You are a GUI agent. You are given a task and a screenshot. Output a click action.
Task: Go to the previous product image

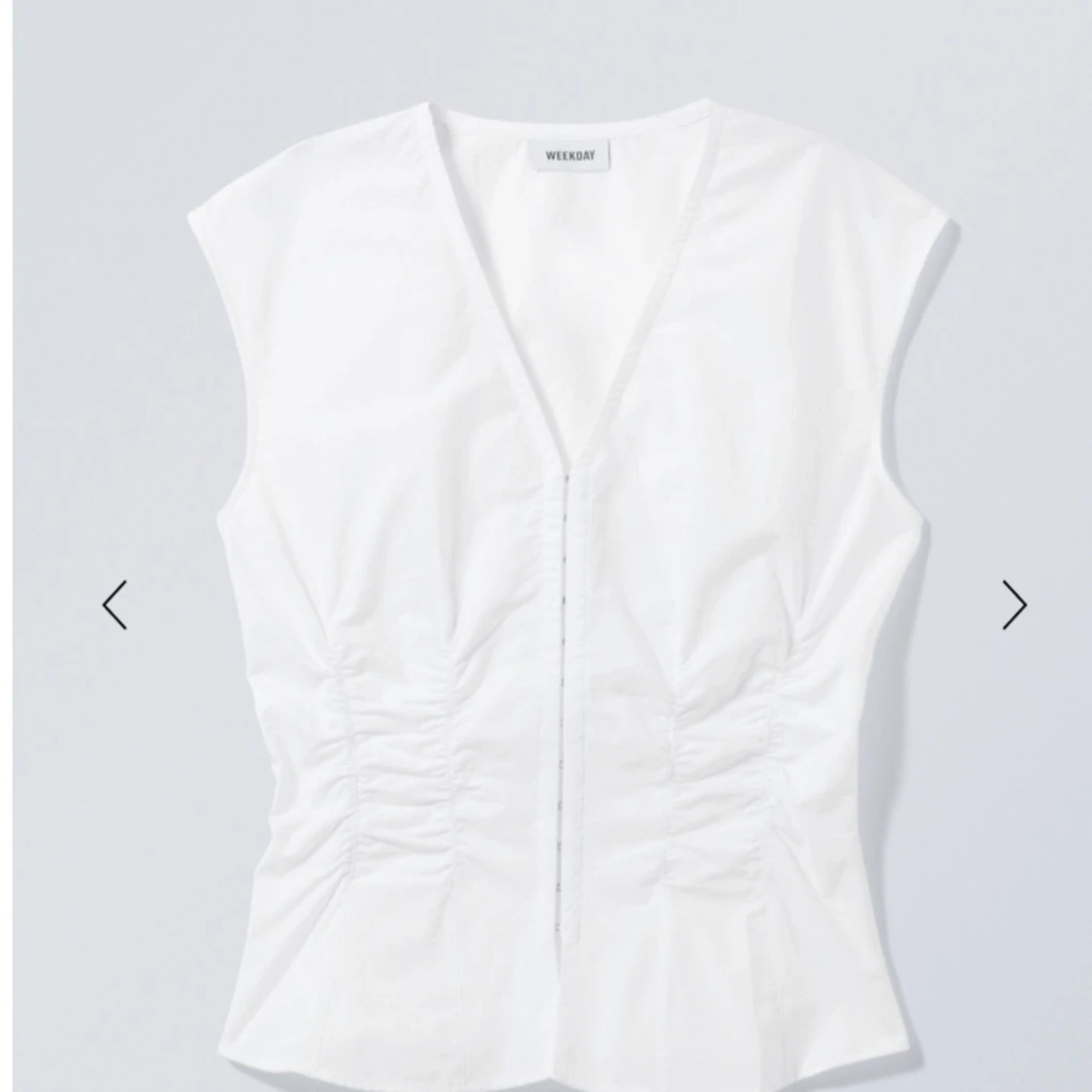115,605
